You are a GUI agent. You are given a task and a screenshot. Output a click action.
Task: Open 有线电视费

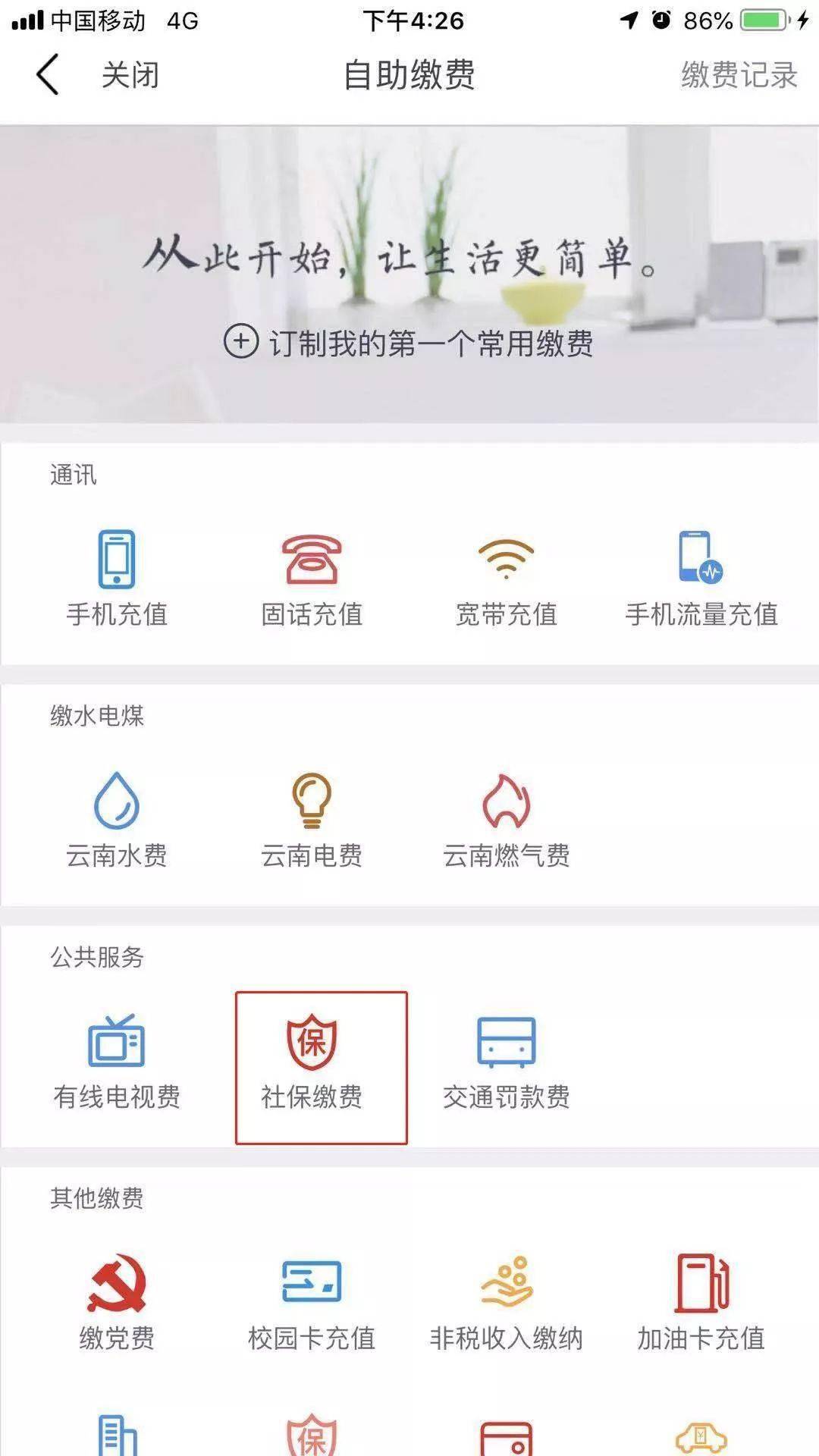[x=117, y=1062]
